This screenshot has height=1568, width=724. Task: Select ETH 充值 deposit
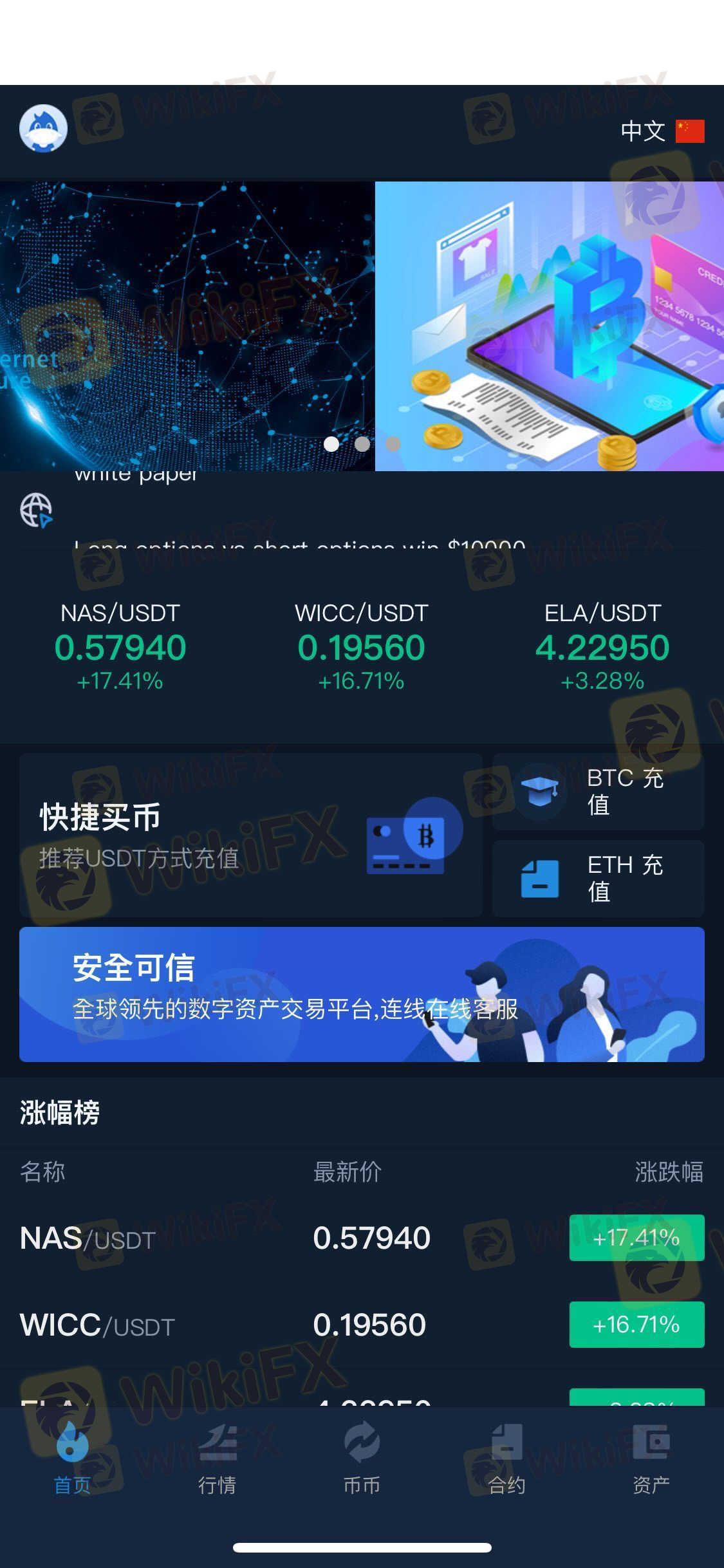tap(599, 879)
